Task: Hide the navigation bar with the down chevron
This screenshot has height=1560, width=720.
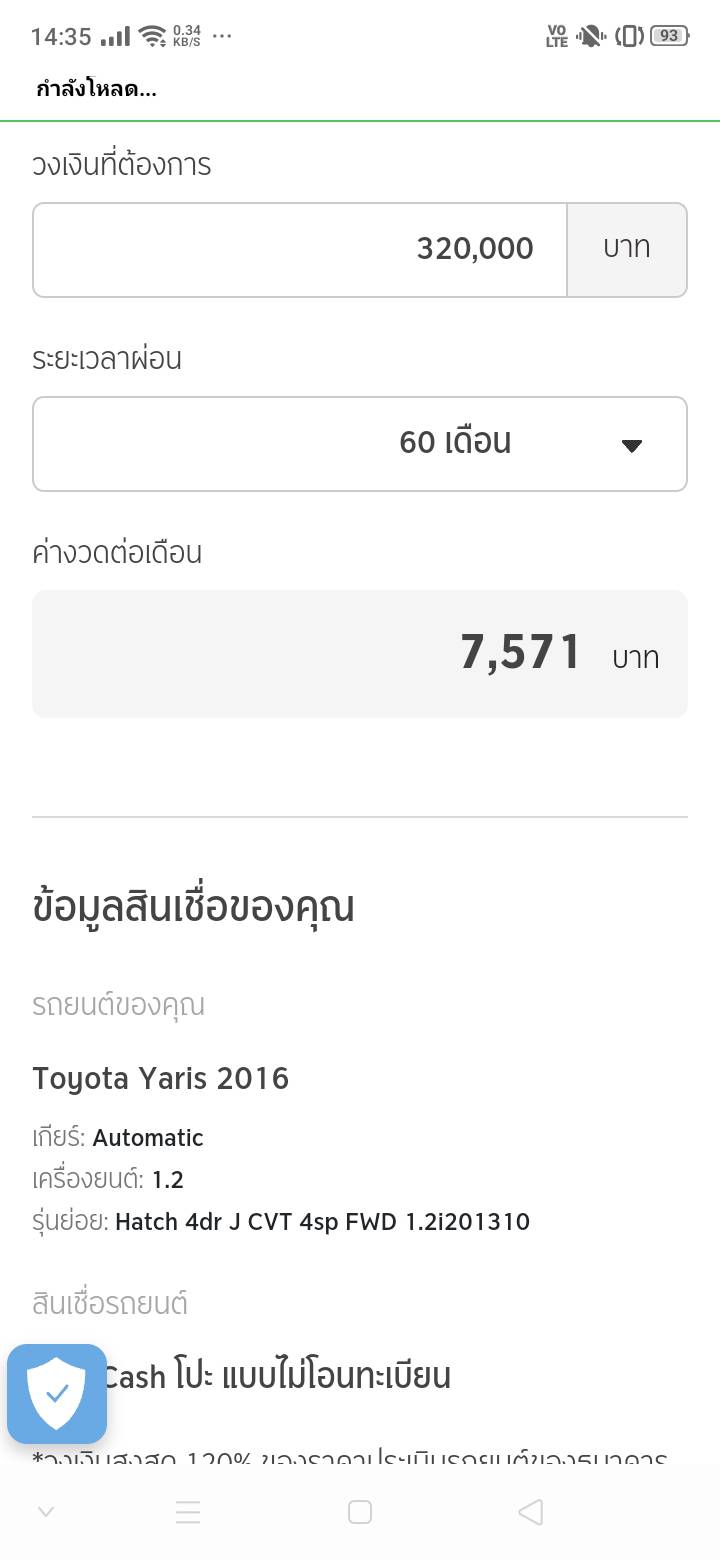Action: tap(45, 1512)
